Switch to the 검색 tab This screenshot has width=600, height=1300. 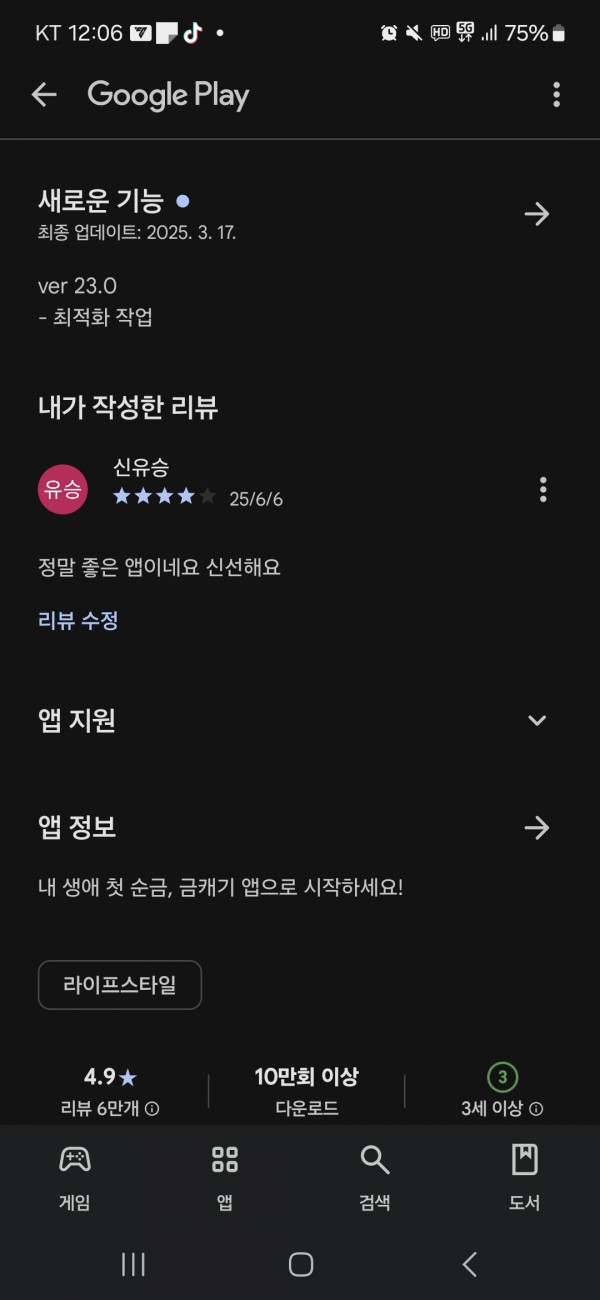[x=375, y=1178]
